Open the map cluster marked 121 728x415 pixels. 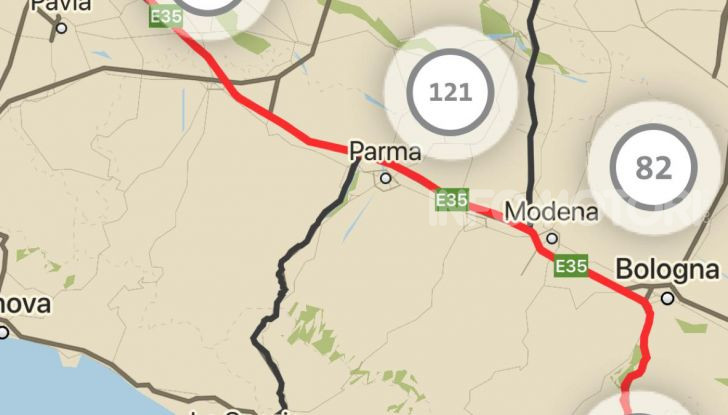(x=450, y=93)
